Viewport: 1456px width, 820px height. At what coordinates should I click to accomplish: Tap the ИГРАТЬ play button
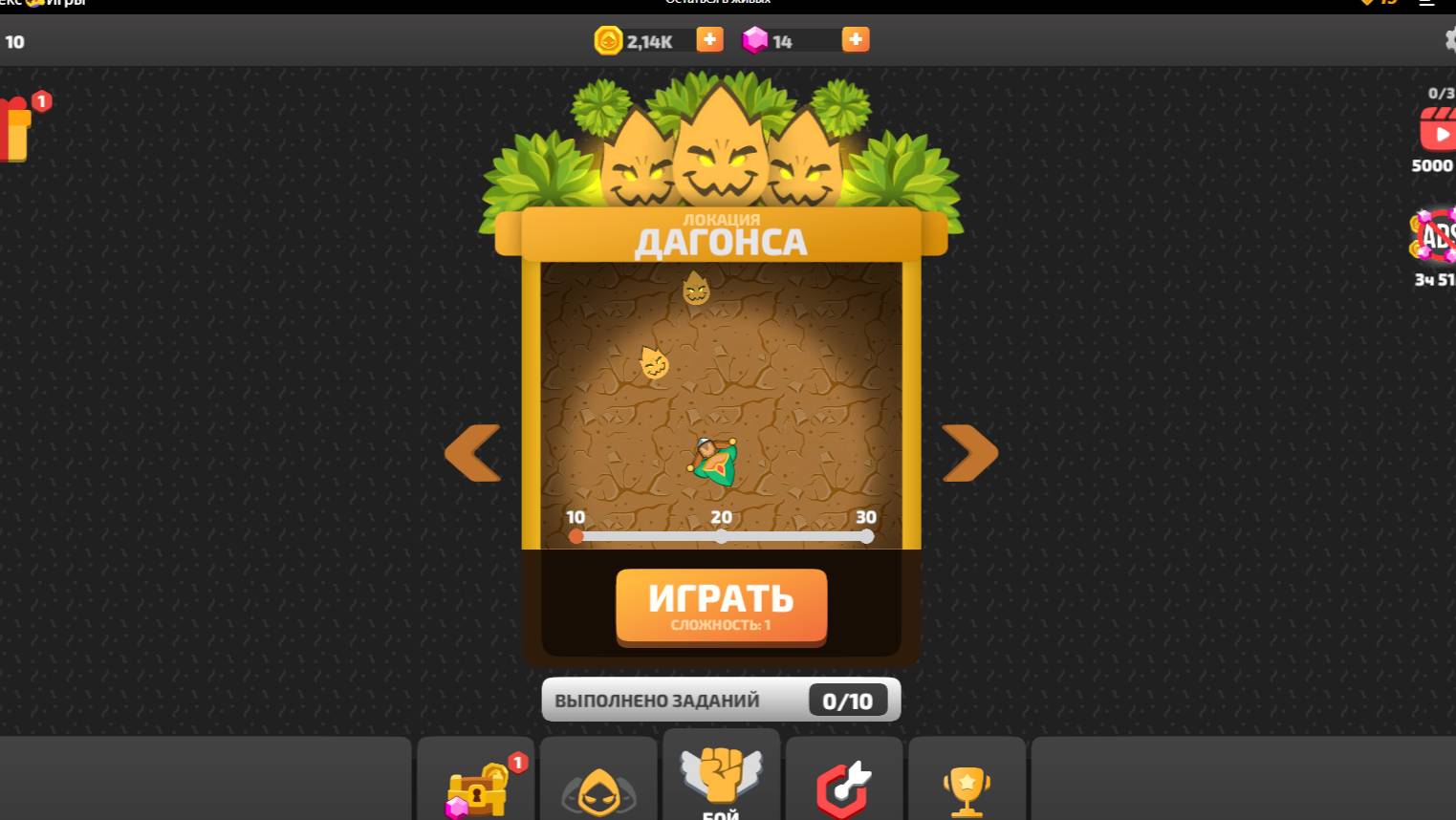(721, 605)
